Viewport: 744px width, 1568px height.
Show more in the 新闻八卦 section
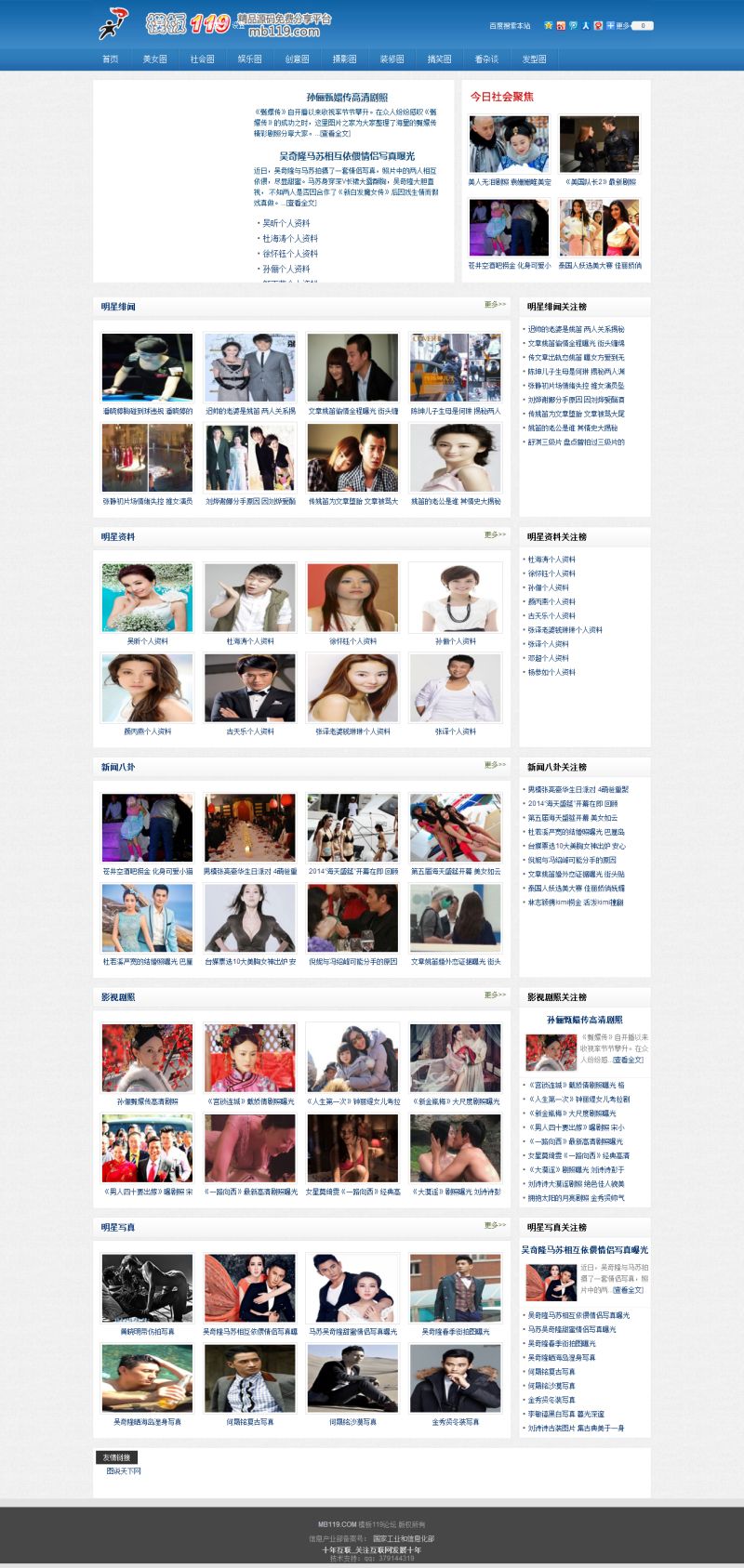tap(495, 765)
